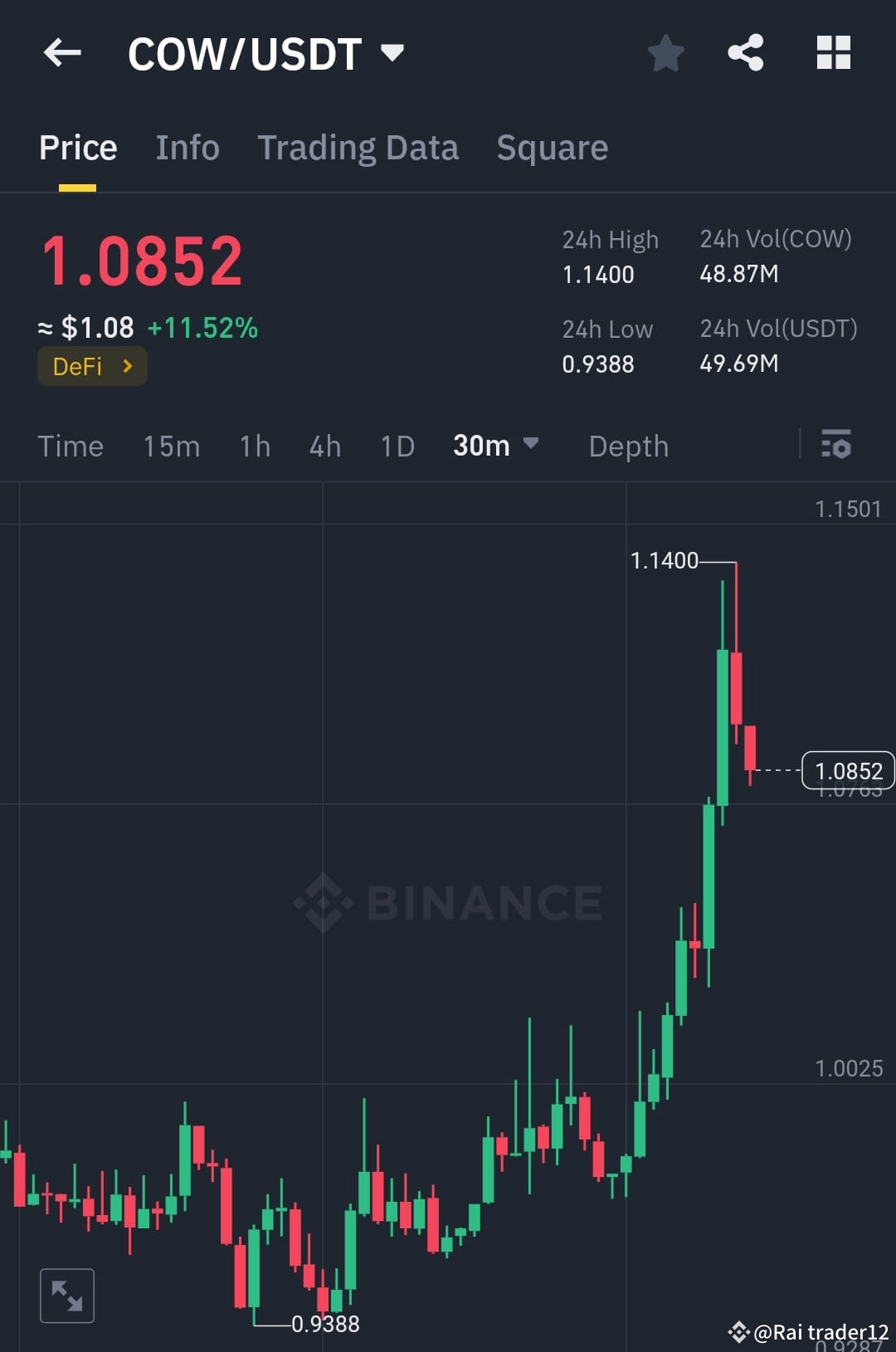View the Depth chart
This screenshot has width=896, height=1352.
(628, 446)
